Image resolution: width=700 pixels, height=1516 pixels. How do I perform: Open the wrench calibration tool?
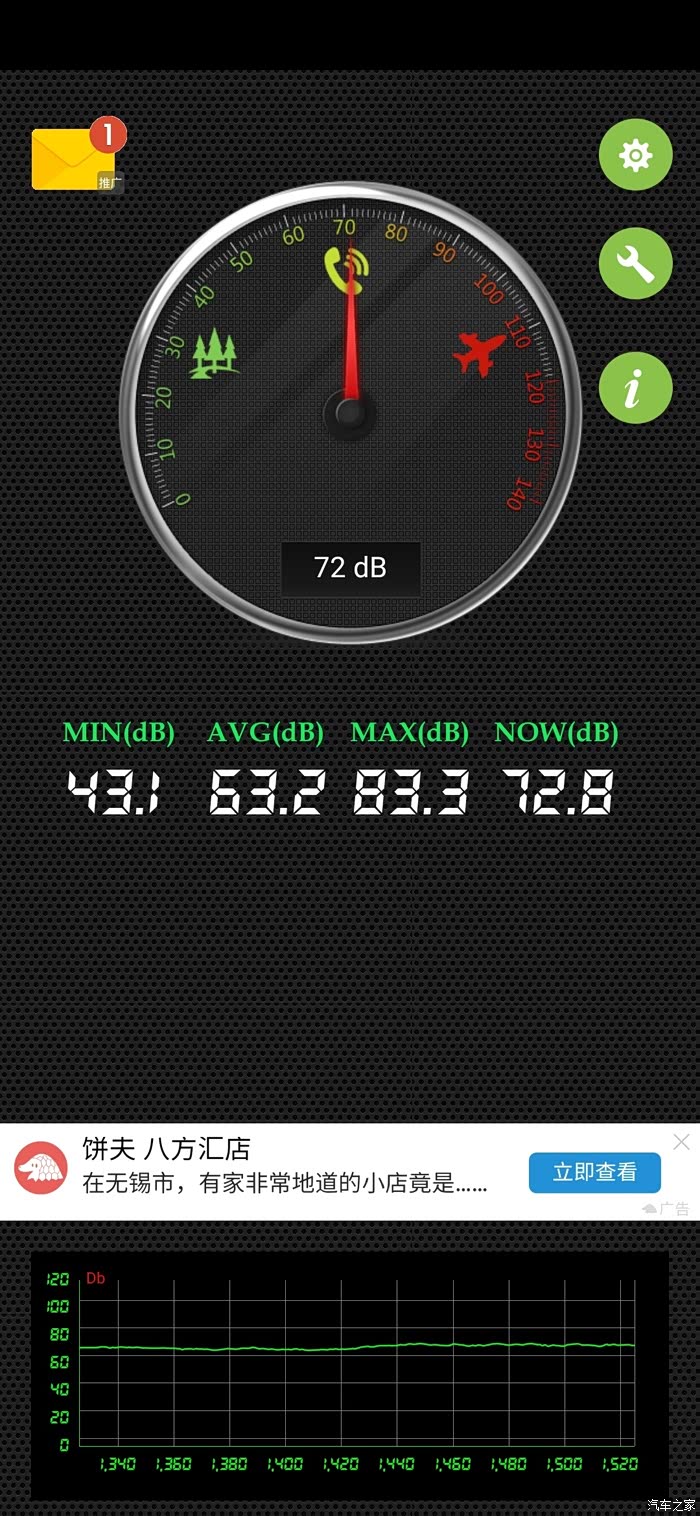[x=635, y=264]
